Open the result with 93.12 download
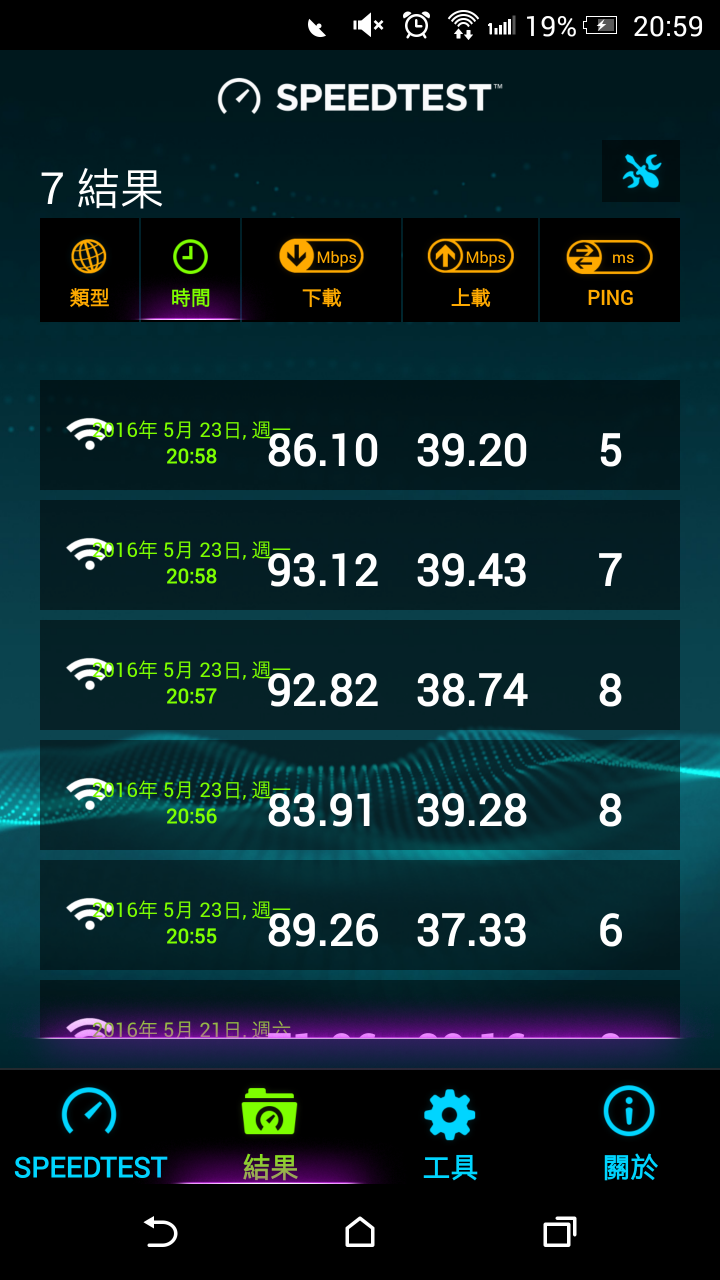This screenshot has width=720, height=1280. click(360, 556)
